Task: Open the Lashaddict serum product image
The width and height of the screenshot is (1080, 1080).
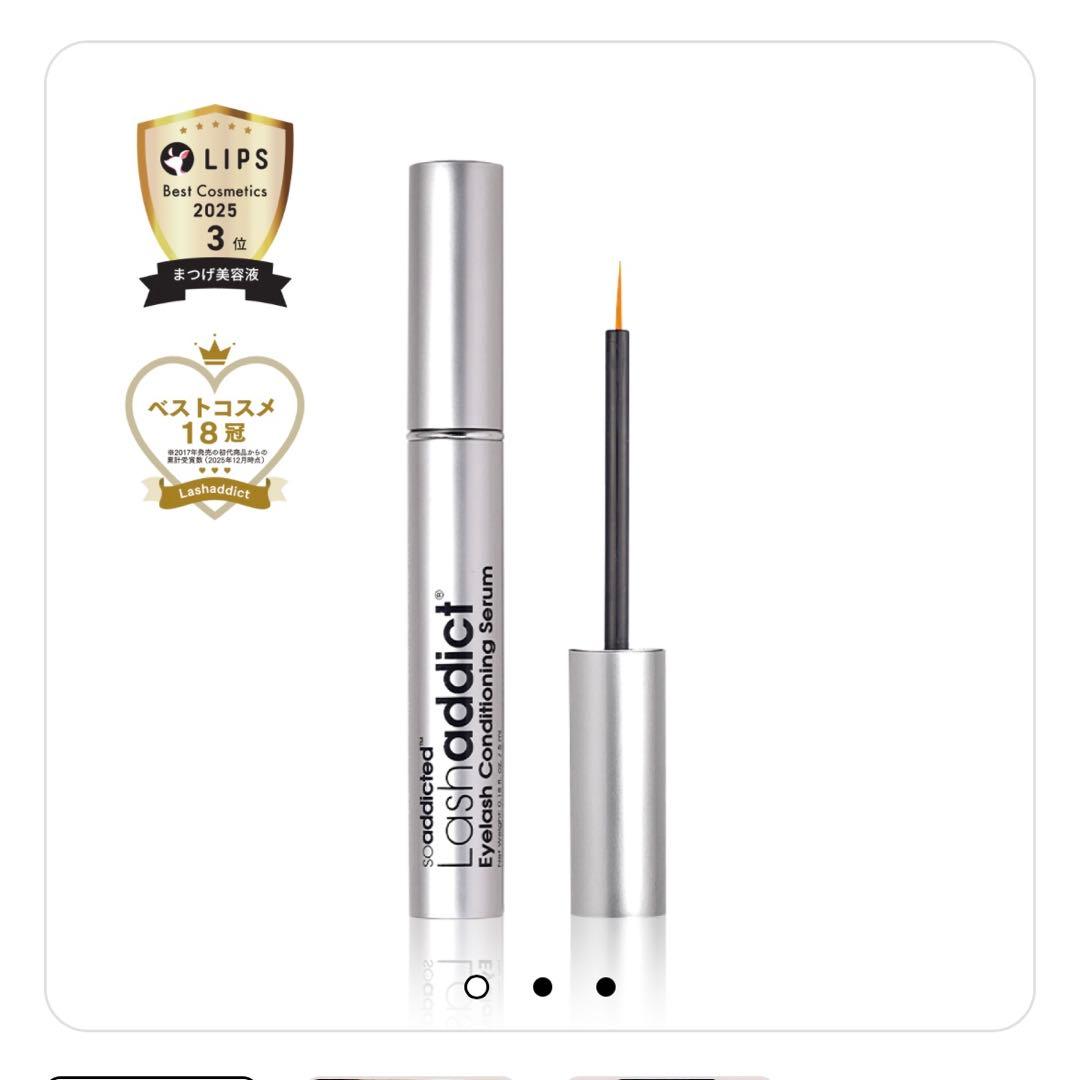Action: click(x=538, y=540)
